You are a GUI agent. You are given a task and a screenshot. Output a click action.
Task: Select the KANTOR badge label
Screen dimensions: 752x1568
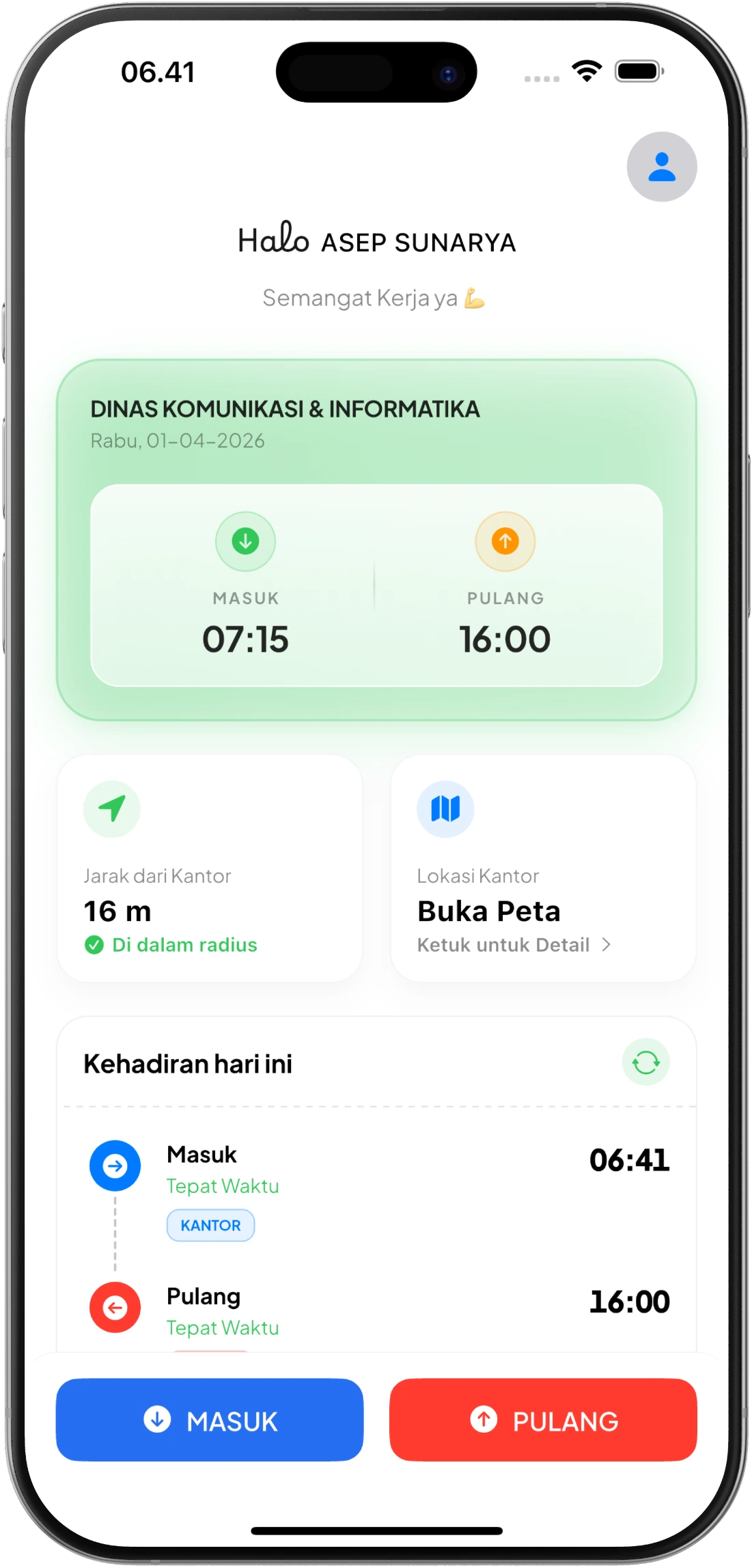click(x=210, y=1225)
